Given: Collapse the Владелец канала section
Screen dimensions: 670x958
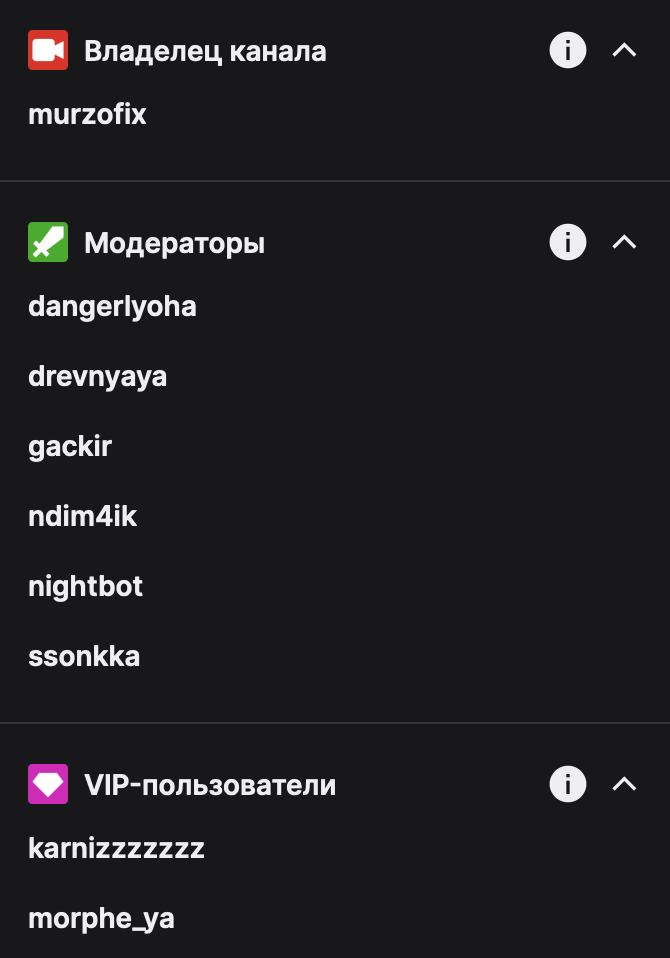Looking at the screenshot, I should point(624,50).
